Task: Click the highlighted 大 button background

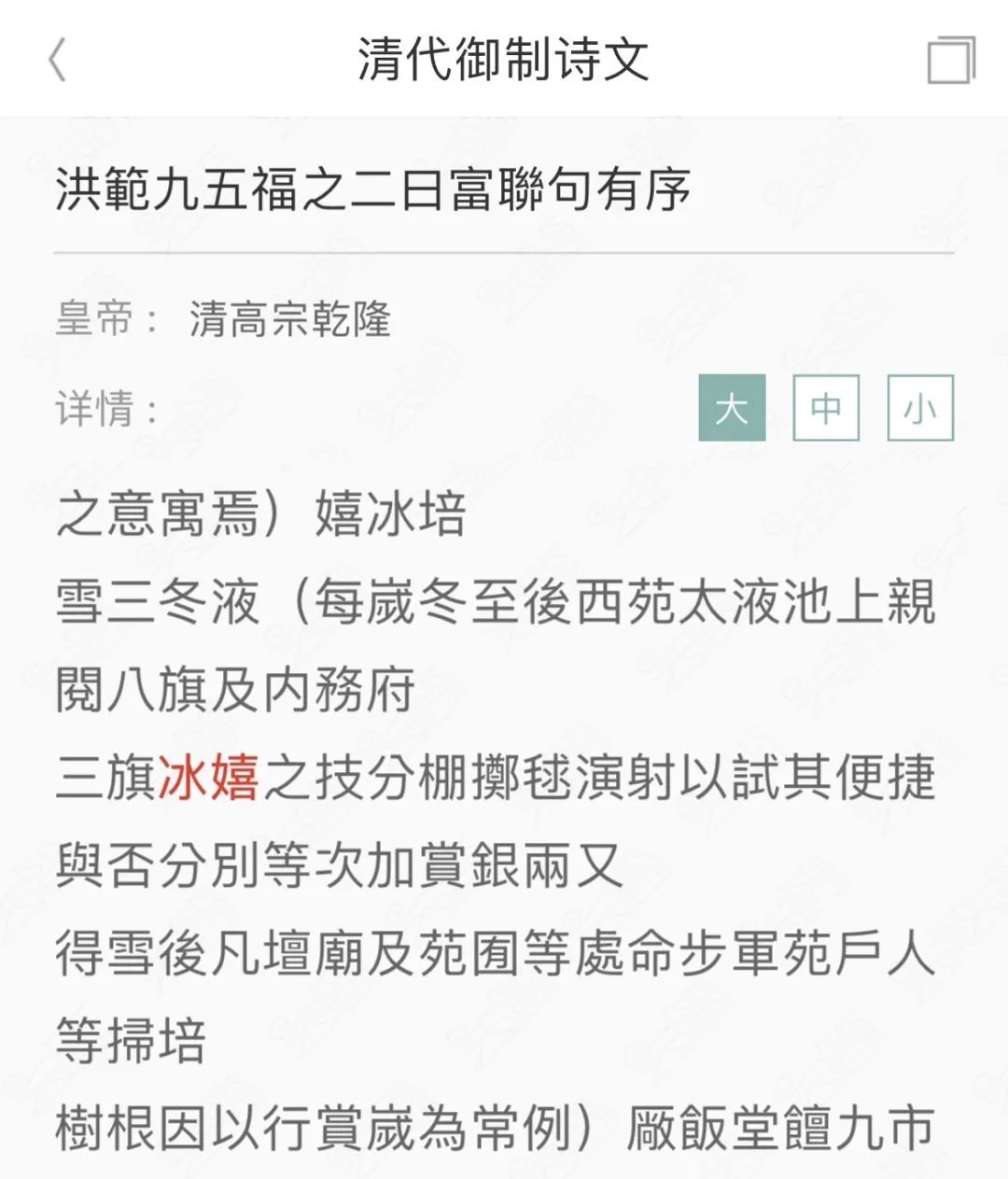Action: pyautogui.click(x=731, y=408)
